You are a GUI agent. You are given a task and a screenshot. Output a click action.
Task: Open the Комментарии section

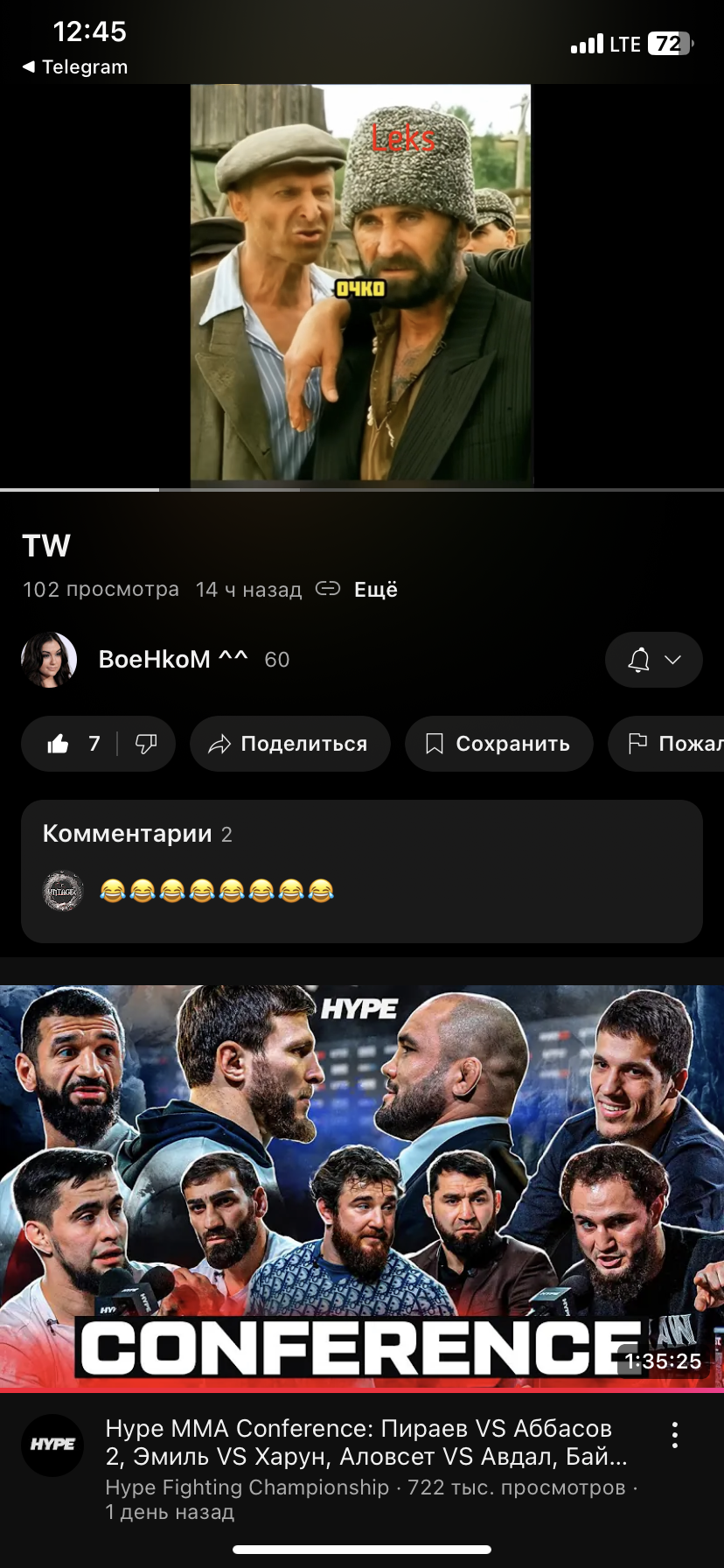click(361, 870)
